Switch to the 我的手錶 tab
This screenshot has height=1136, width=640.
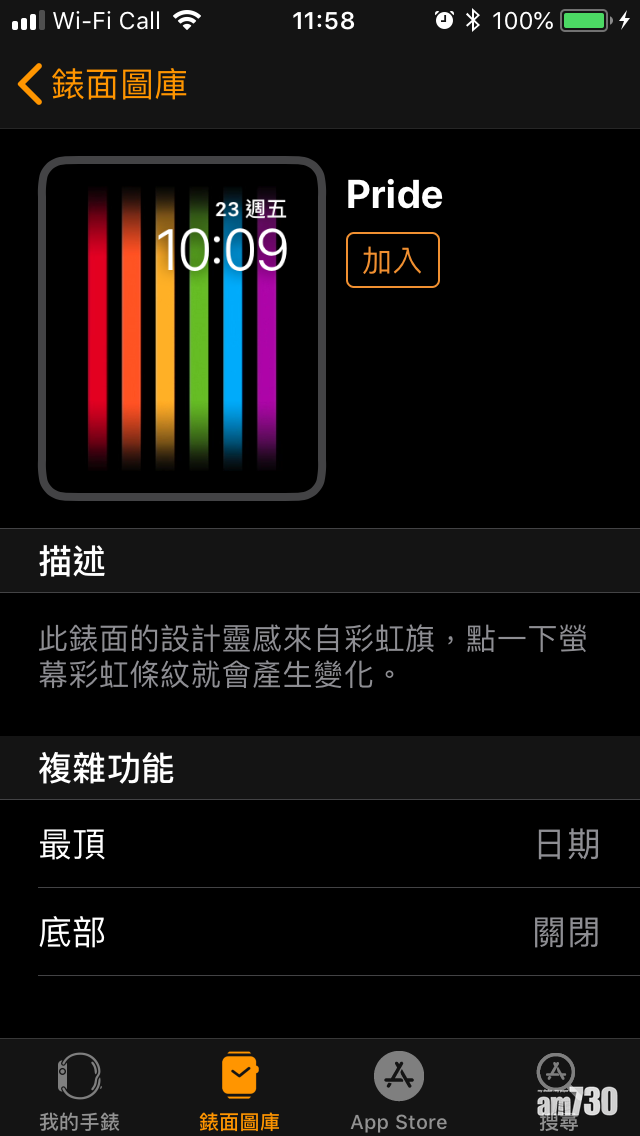pyautogui.click(x=80, y=1090)
